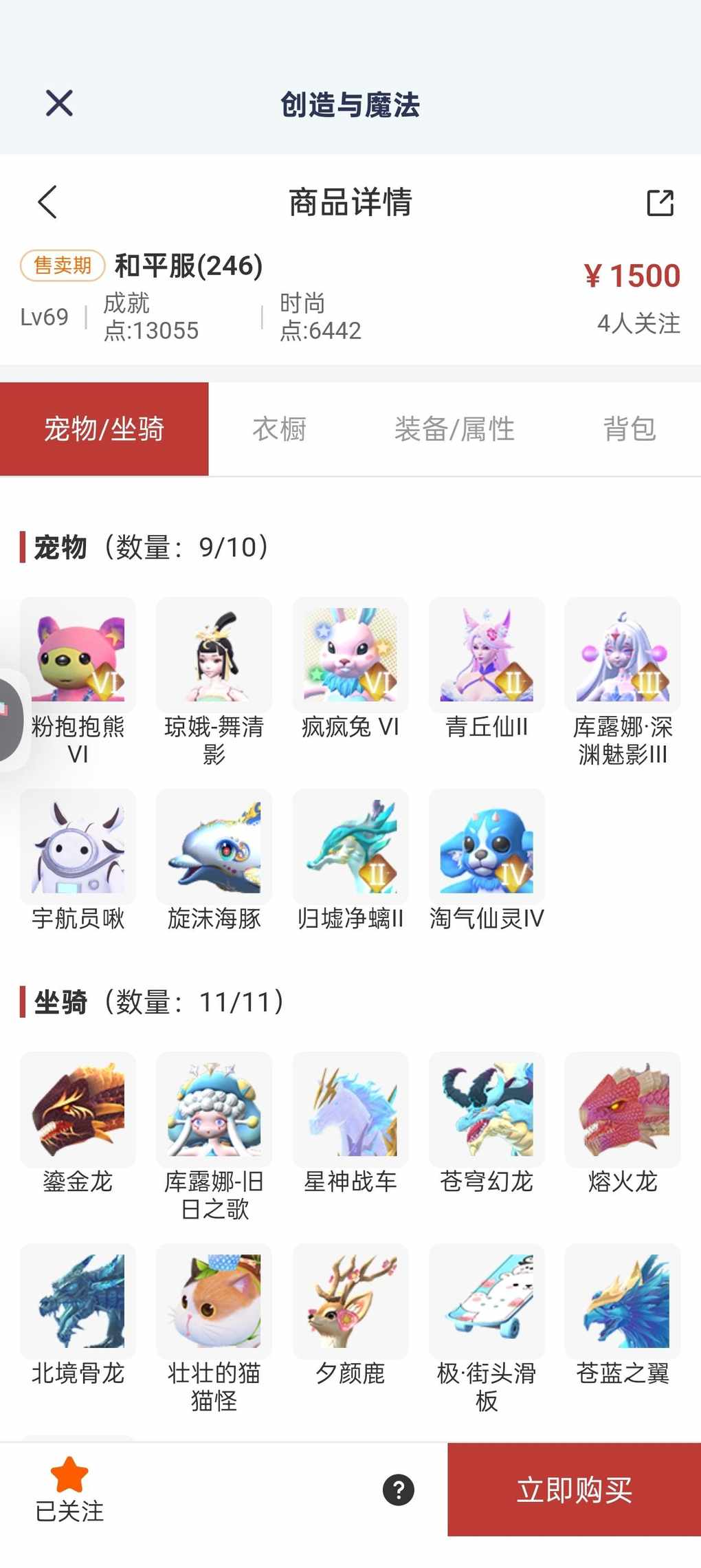Go back from 商品详情
701x1568 pixels.
[x=47, y=202]
